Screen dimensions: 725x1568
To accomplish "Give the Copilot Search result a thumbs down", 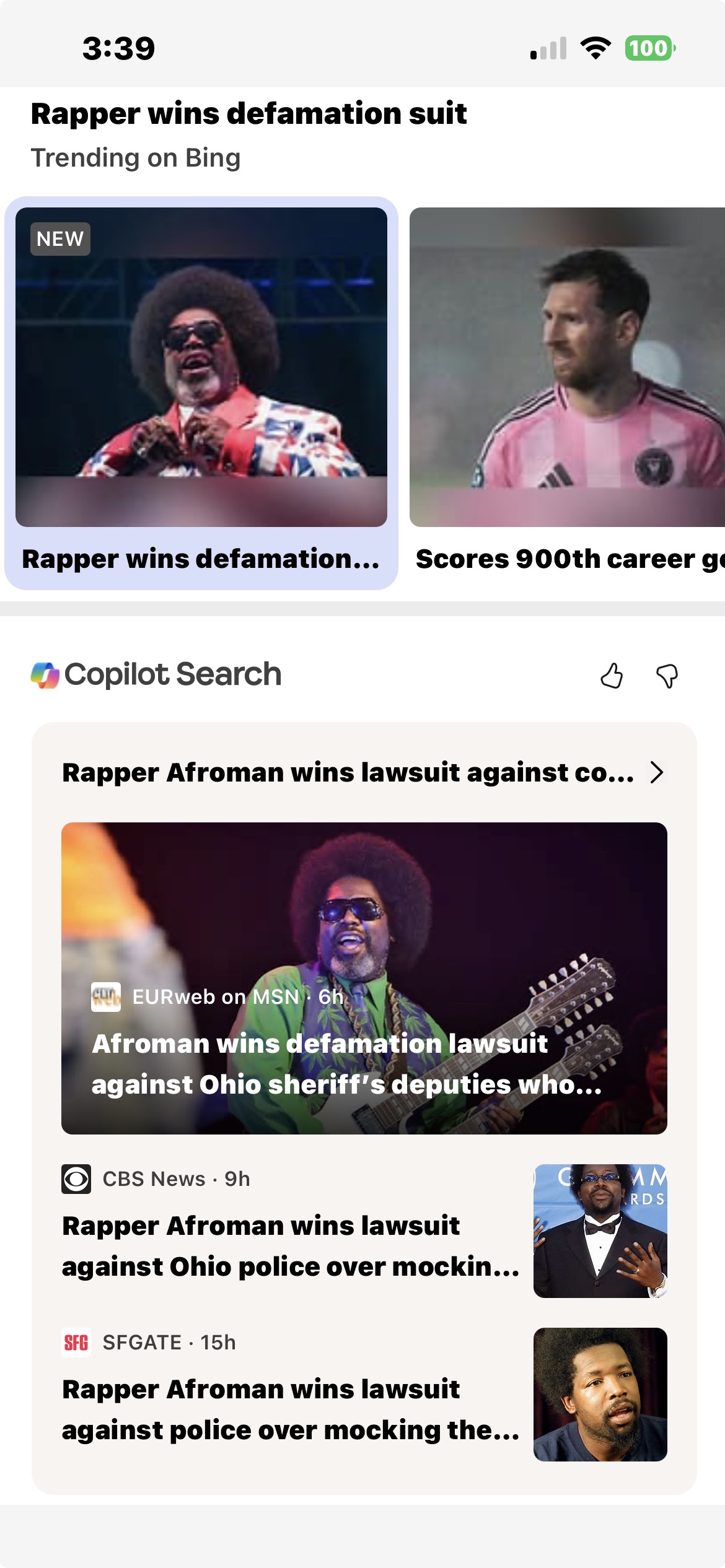I will pyautogui.click(x=667, y=676).
